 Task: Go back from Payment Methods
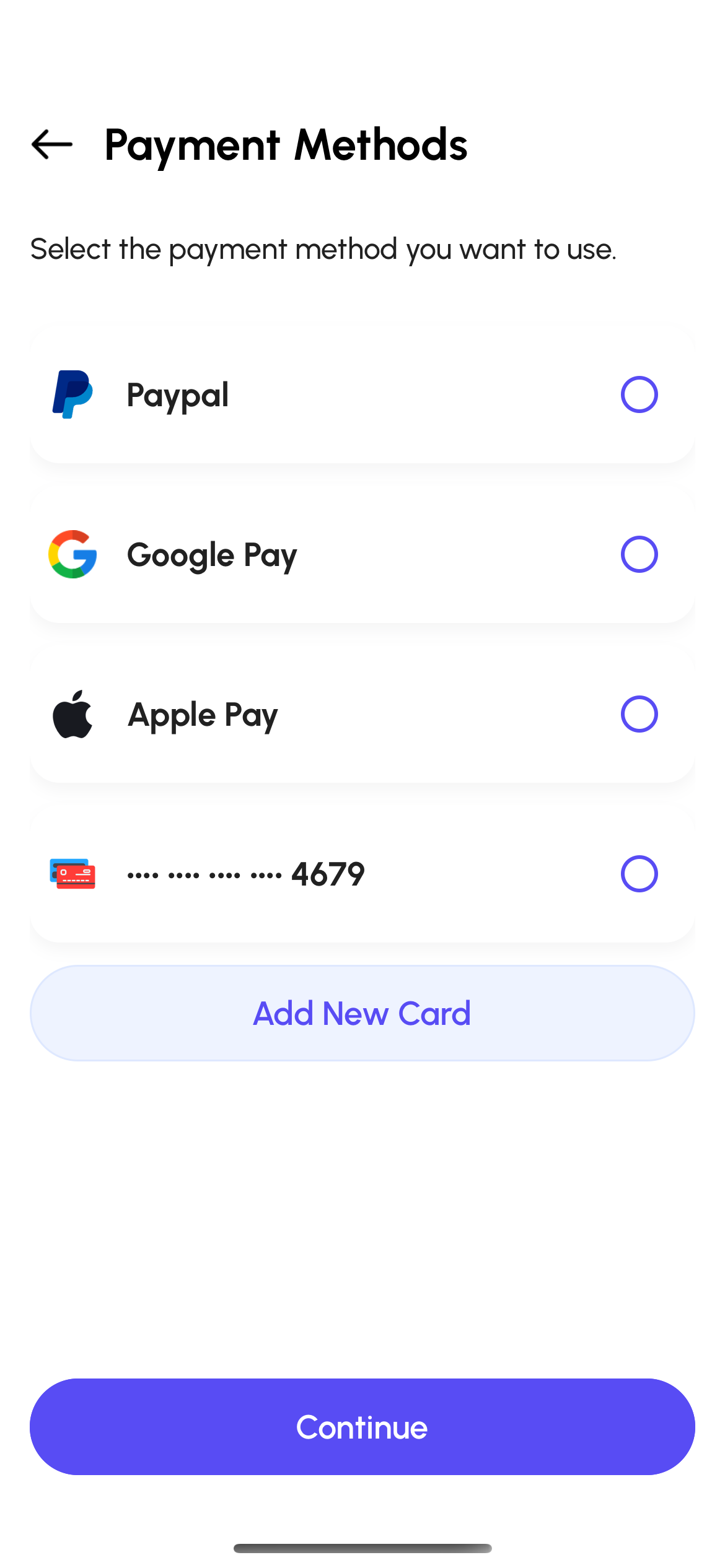tap(52, 144)
